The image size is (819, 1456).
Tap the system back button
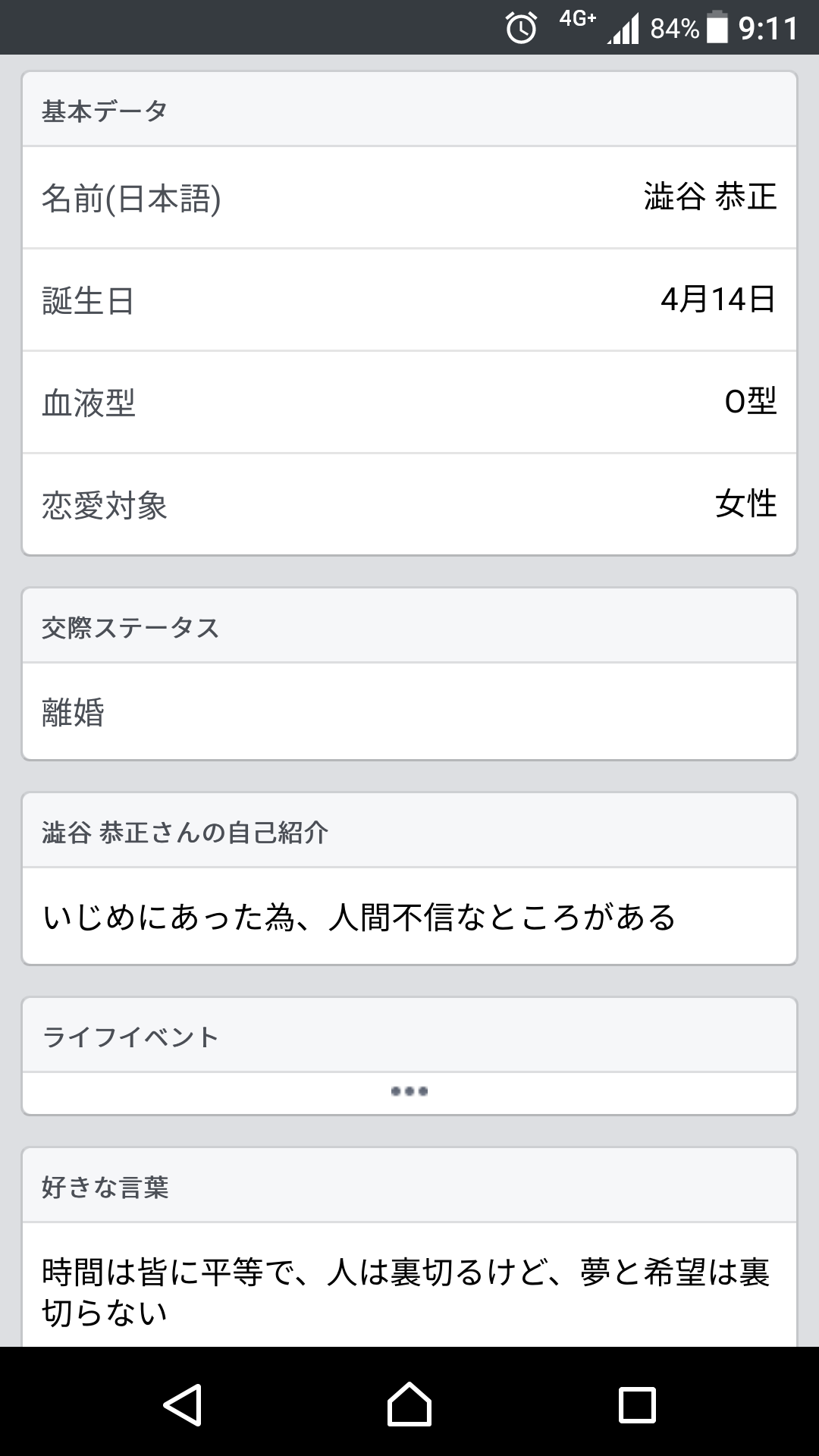coord(182,1404)
